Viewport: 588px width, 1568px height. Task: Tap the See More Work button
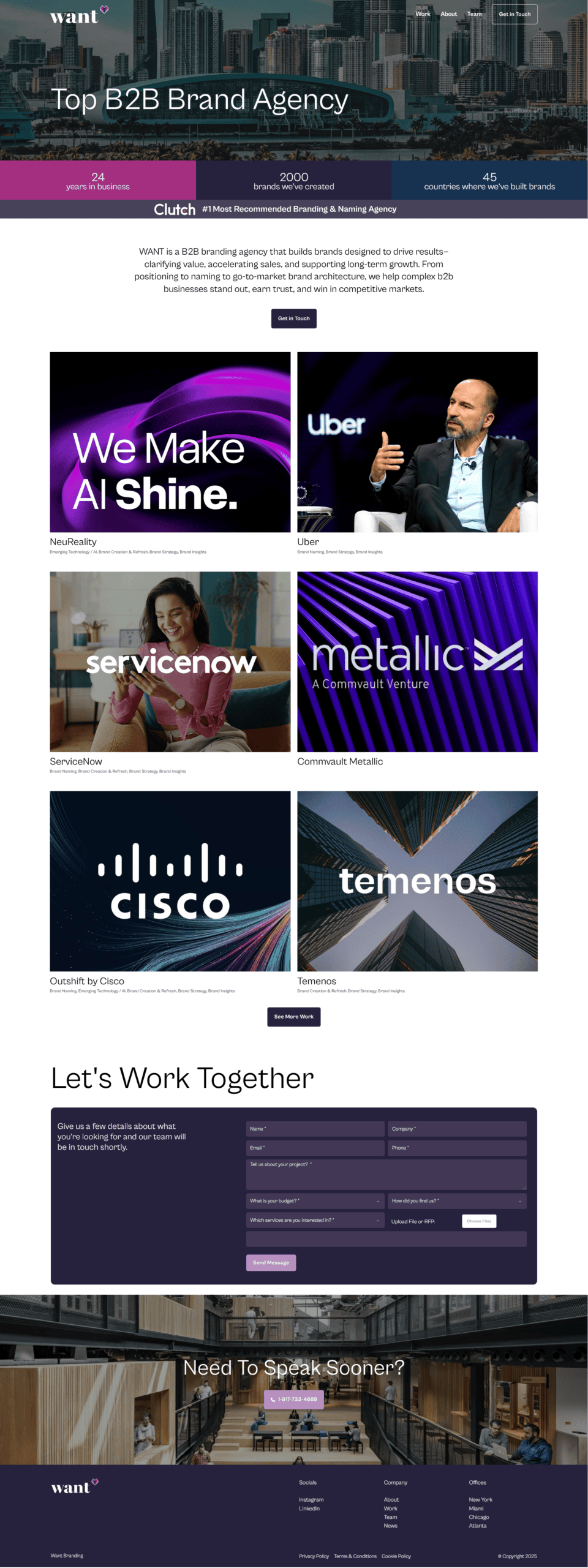[294, 1017]
